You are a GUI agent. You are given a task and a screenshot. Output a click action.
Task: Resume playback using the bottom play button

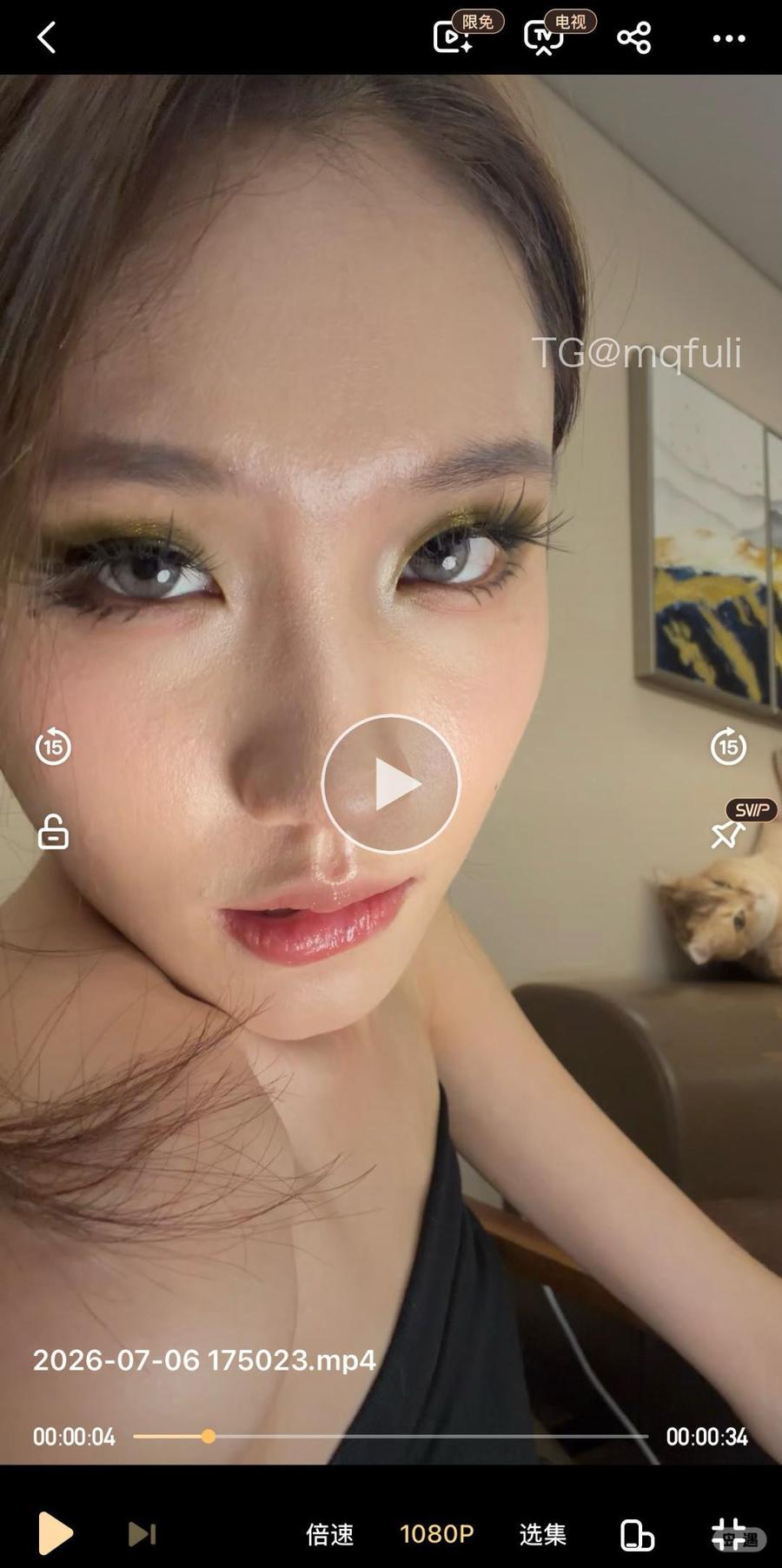(x=55, y=1533)
